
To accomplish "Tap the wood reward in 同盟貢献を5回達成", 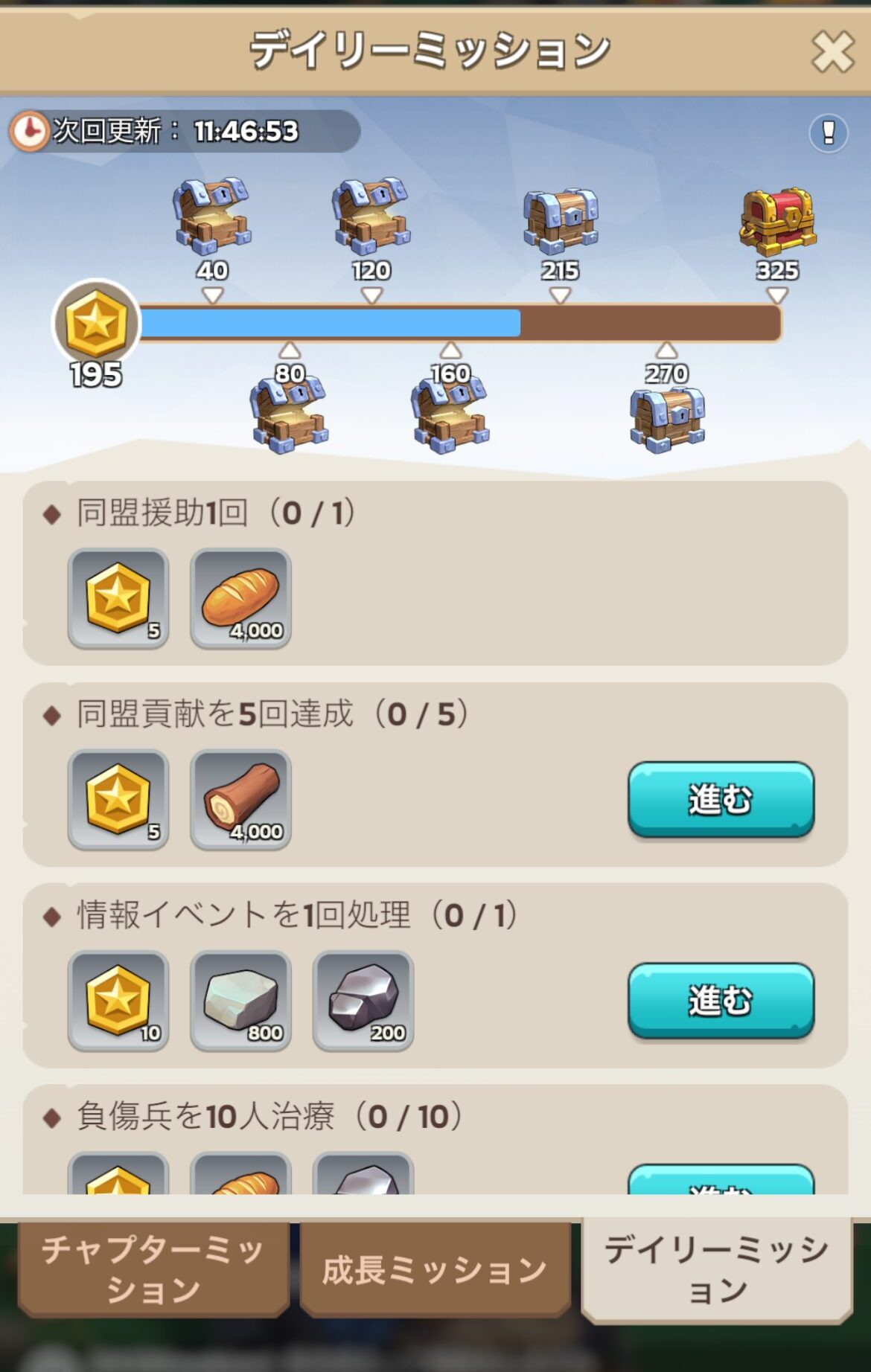I will (240, 800).
